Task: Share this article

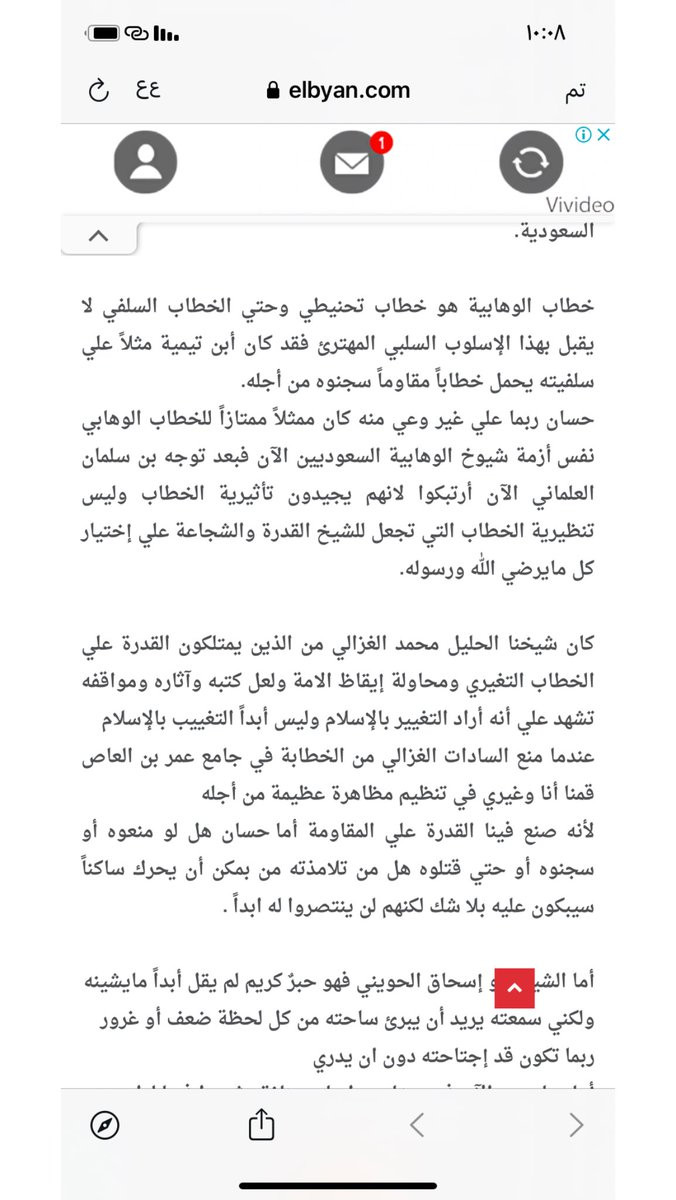Action: point(261,1124)
